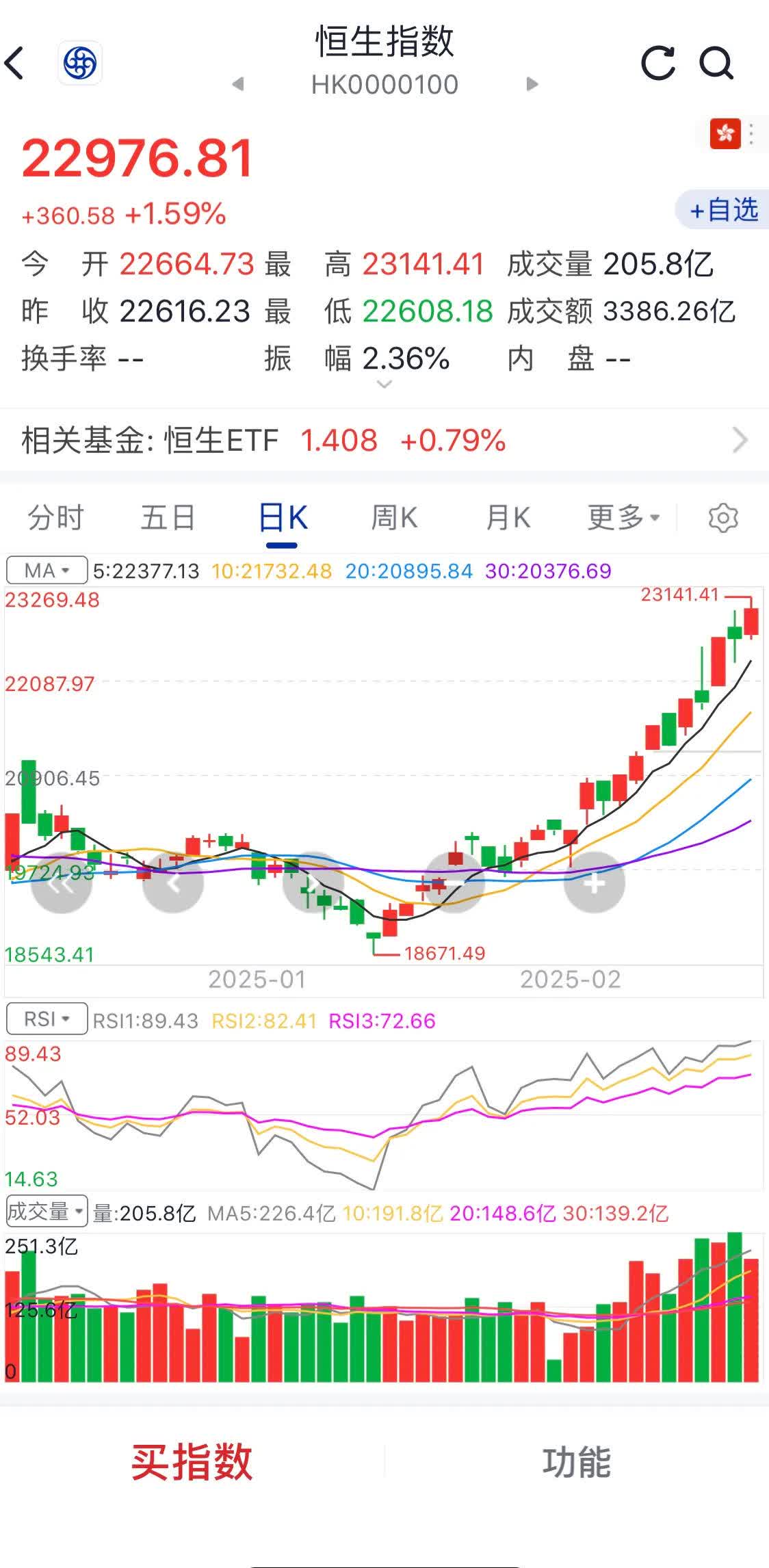
Task: Refresh the quote data
Action: point(657,62)
